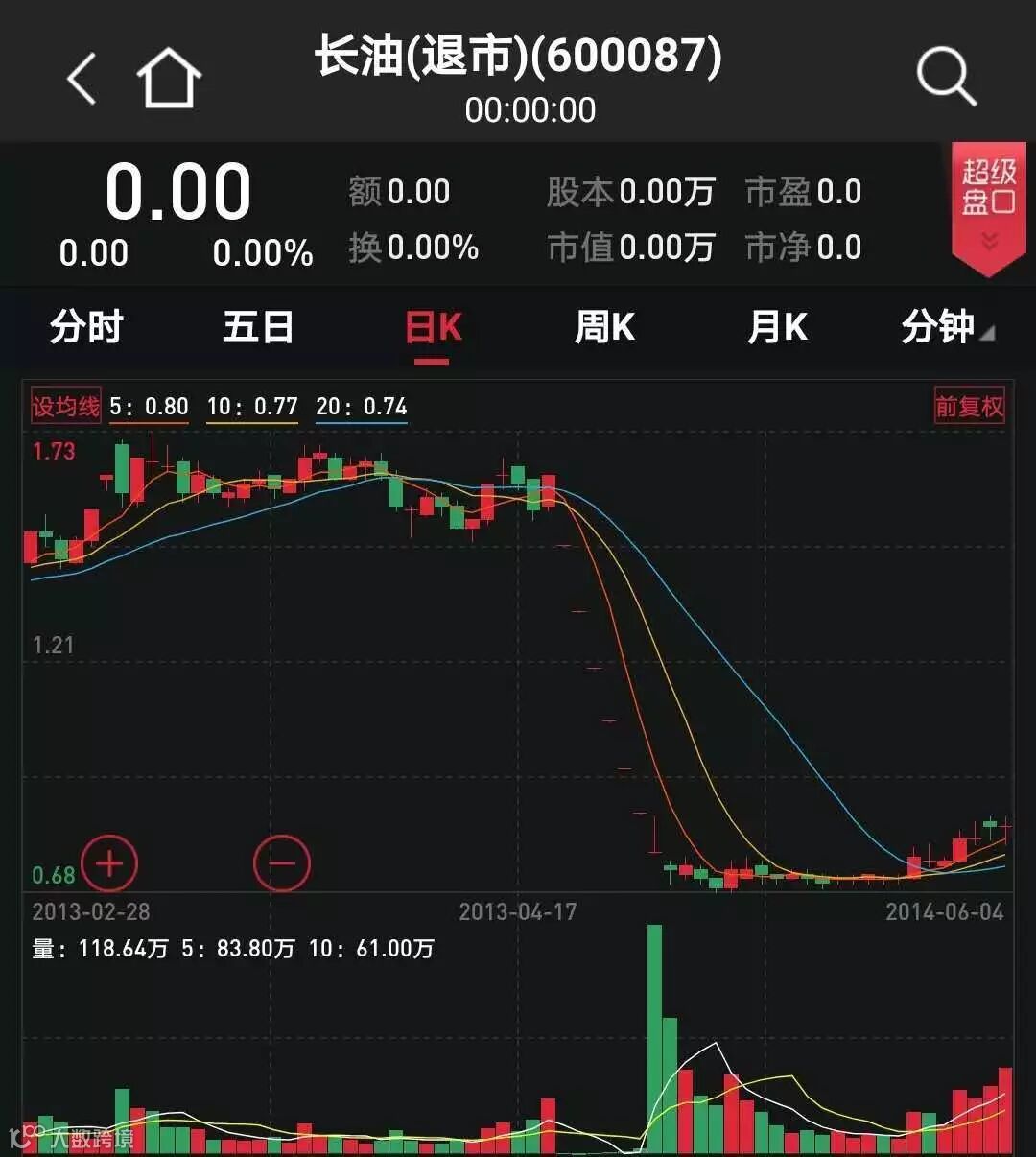1036x1157 pixels.
Task: Switch to the 分时 tab
Action: pos(86,328)
